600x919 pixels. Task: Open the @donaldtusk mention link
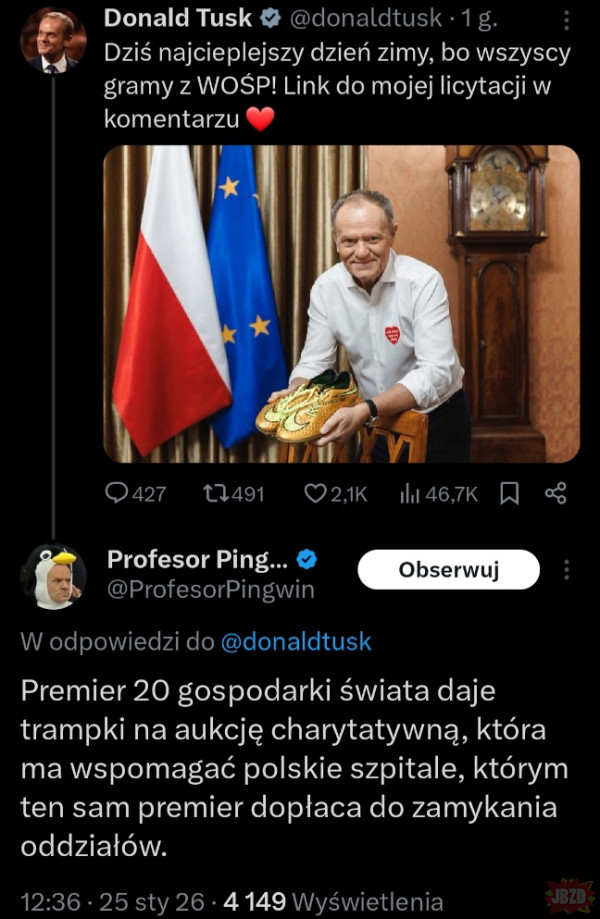pos(294,642)
